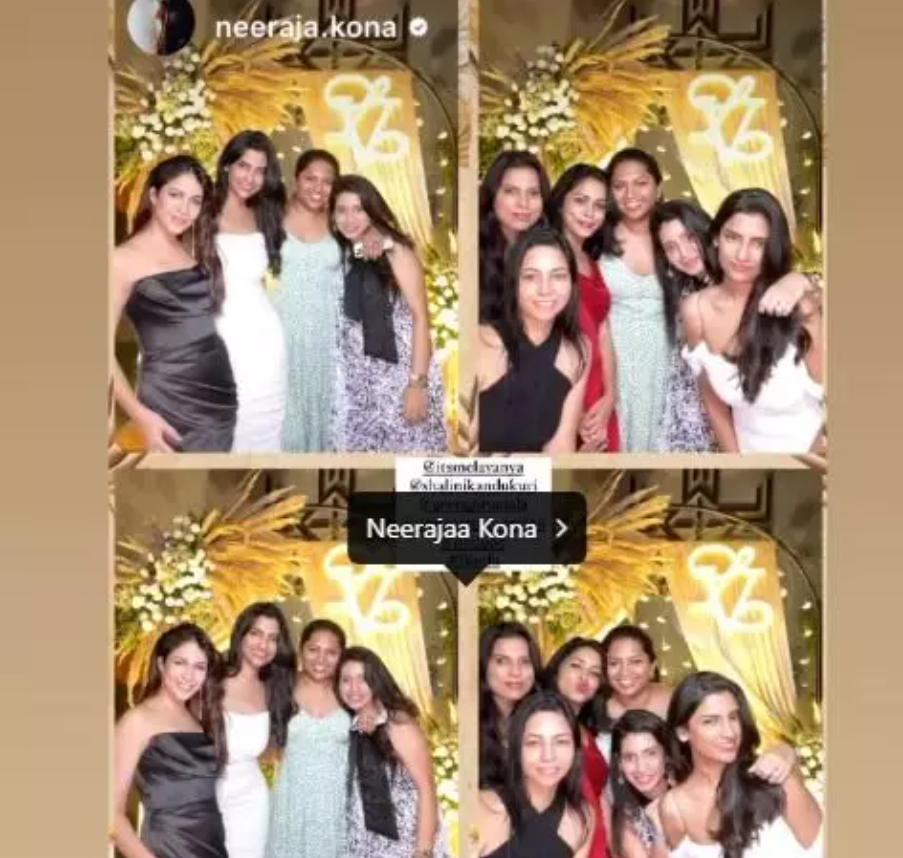Open the Neerajaa Kona mention popup
This screenshot has width=903, height=858.
pos(466,528)
